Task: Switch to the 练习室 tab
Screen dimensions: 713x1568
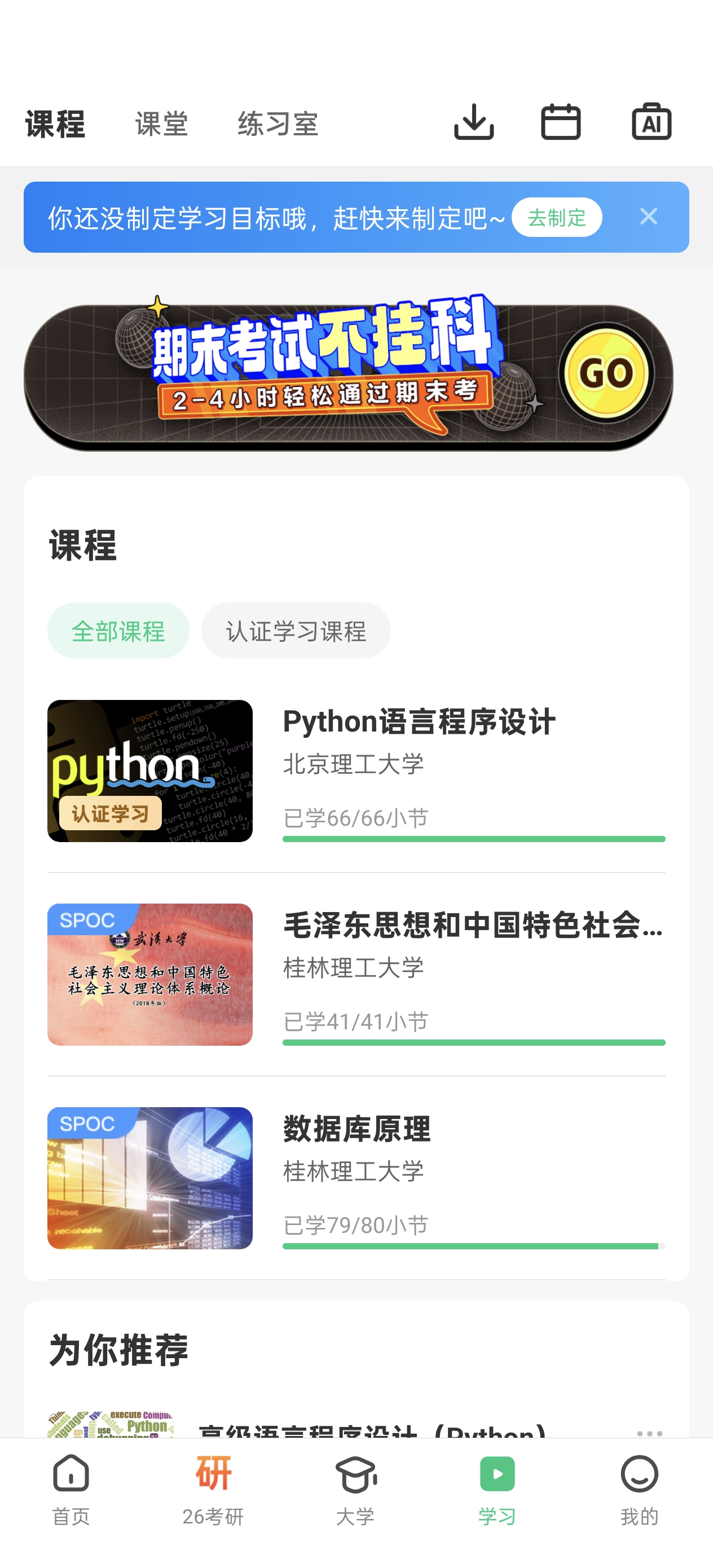Action: click(x=278, y=124)
